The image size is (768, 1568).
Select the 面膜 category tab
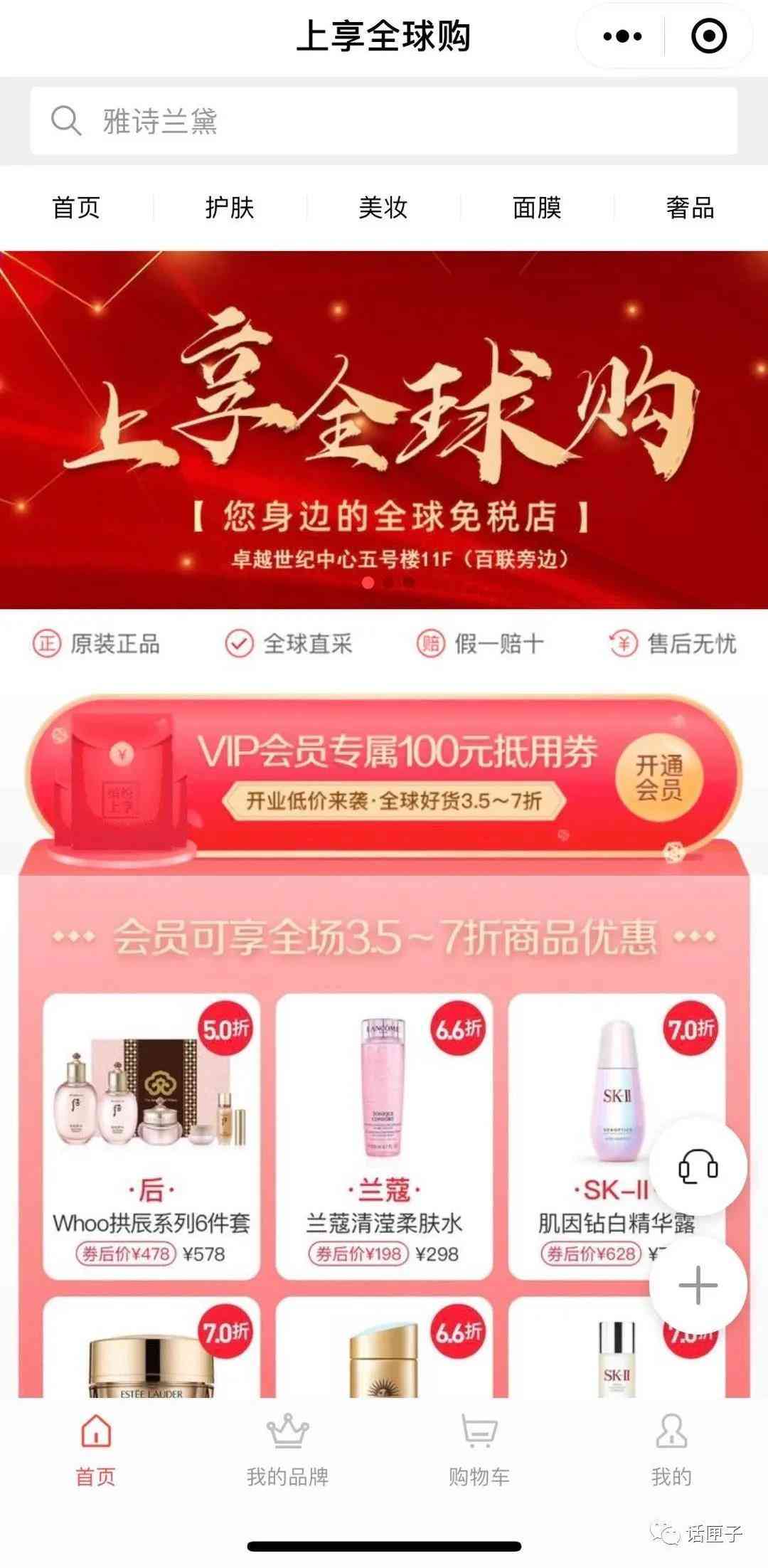point(537,208)
